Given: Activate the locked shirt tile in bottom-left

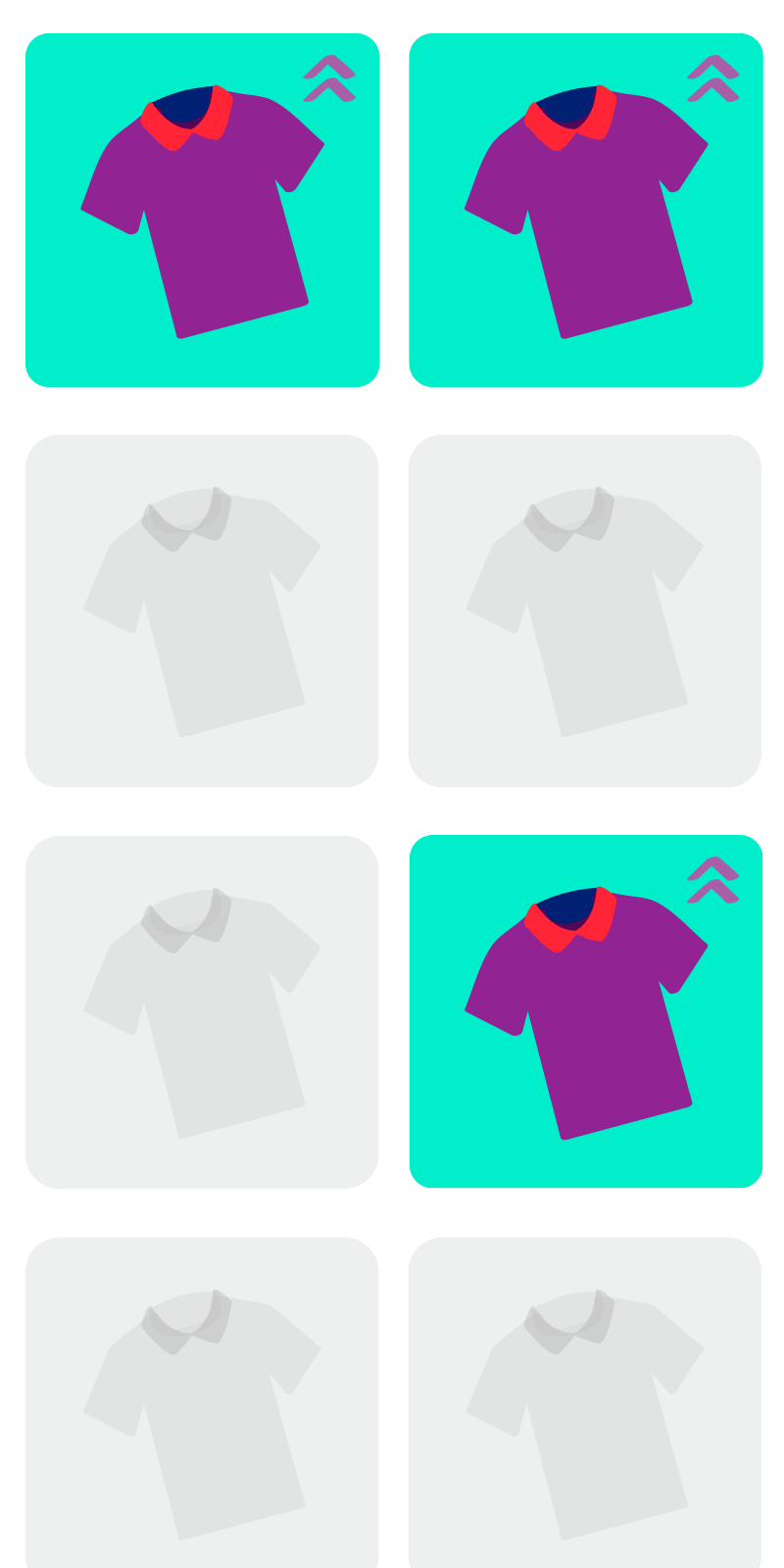Looking at the screenshot, I should point(203,1411).
